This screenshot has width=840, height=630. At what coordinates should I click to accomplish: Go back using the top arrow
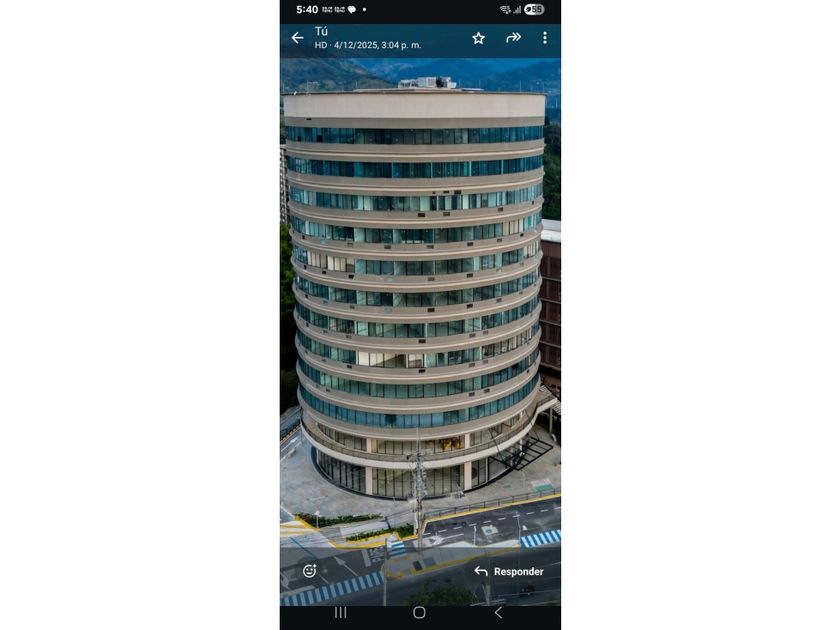[297, 38]
